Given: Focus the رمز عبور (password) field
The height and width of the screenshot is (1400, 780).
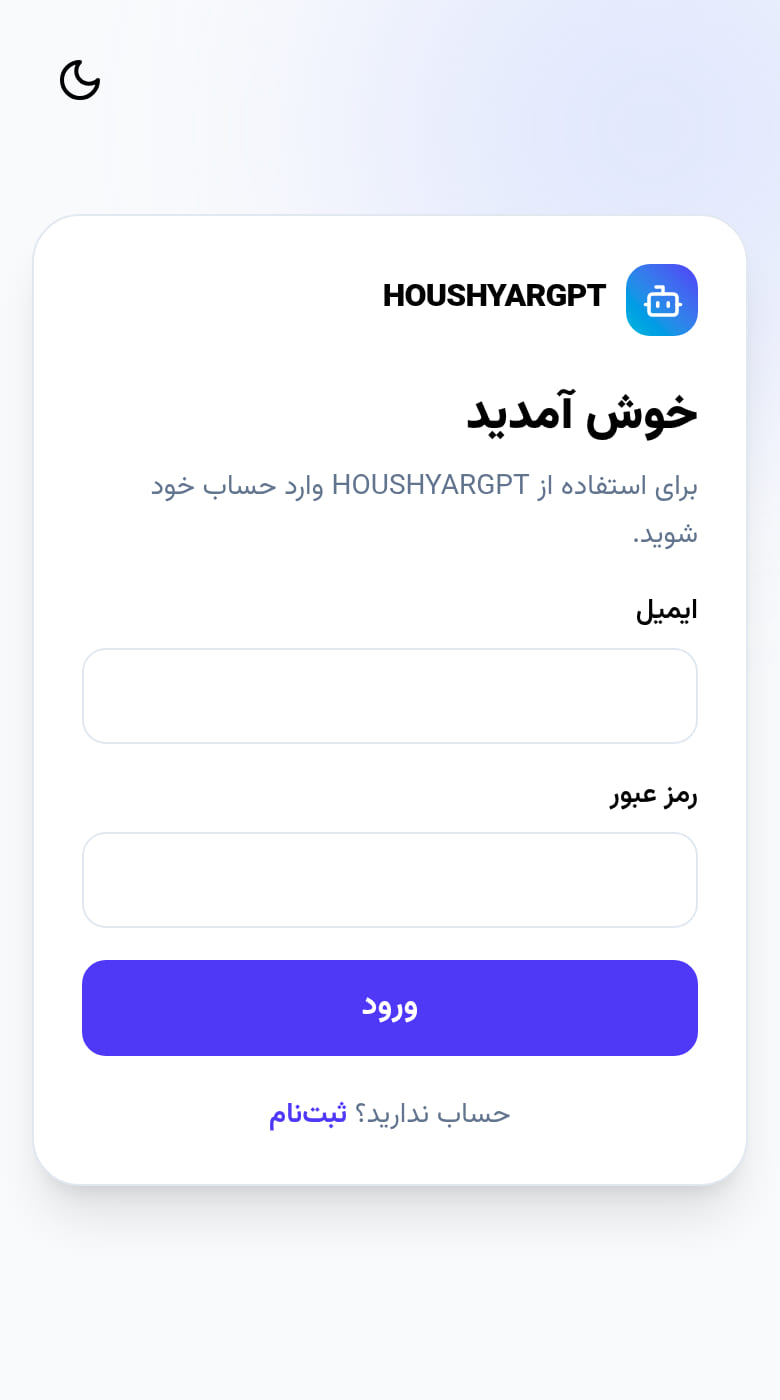Looking at the screenshot, I should 390,880.
